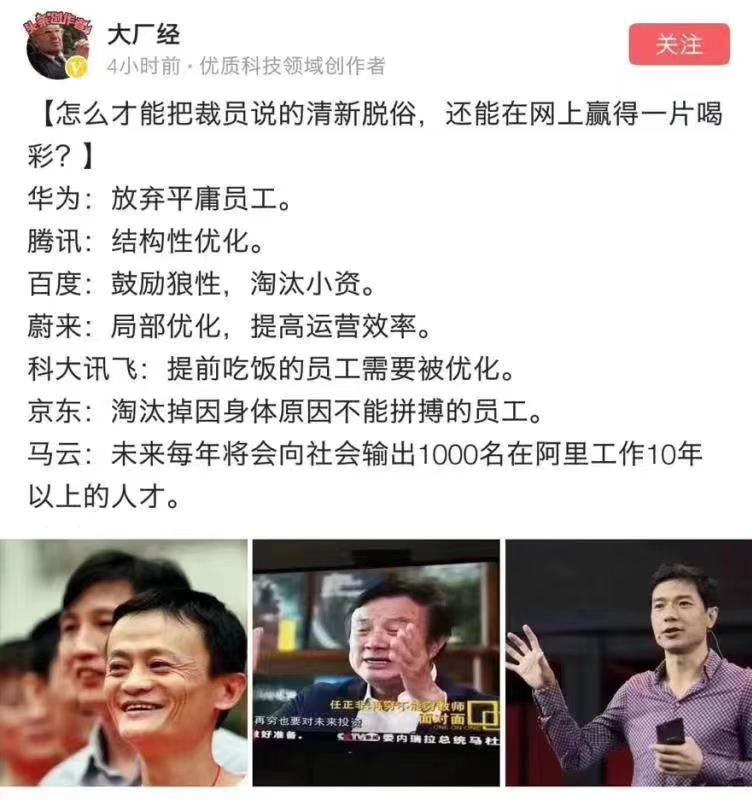Image resolution: width=752 pixels, height=800 pixels.
Task: Open the third image of man presenting
Action: [628, 662]
